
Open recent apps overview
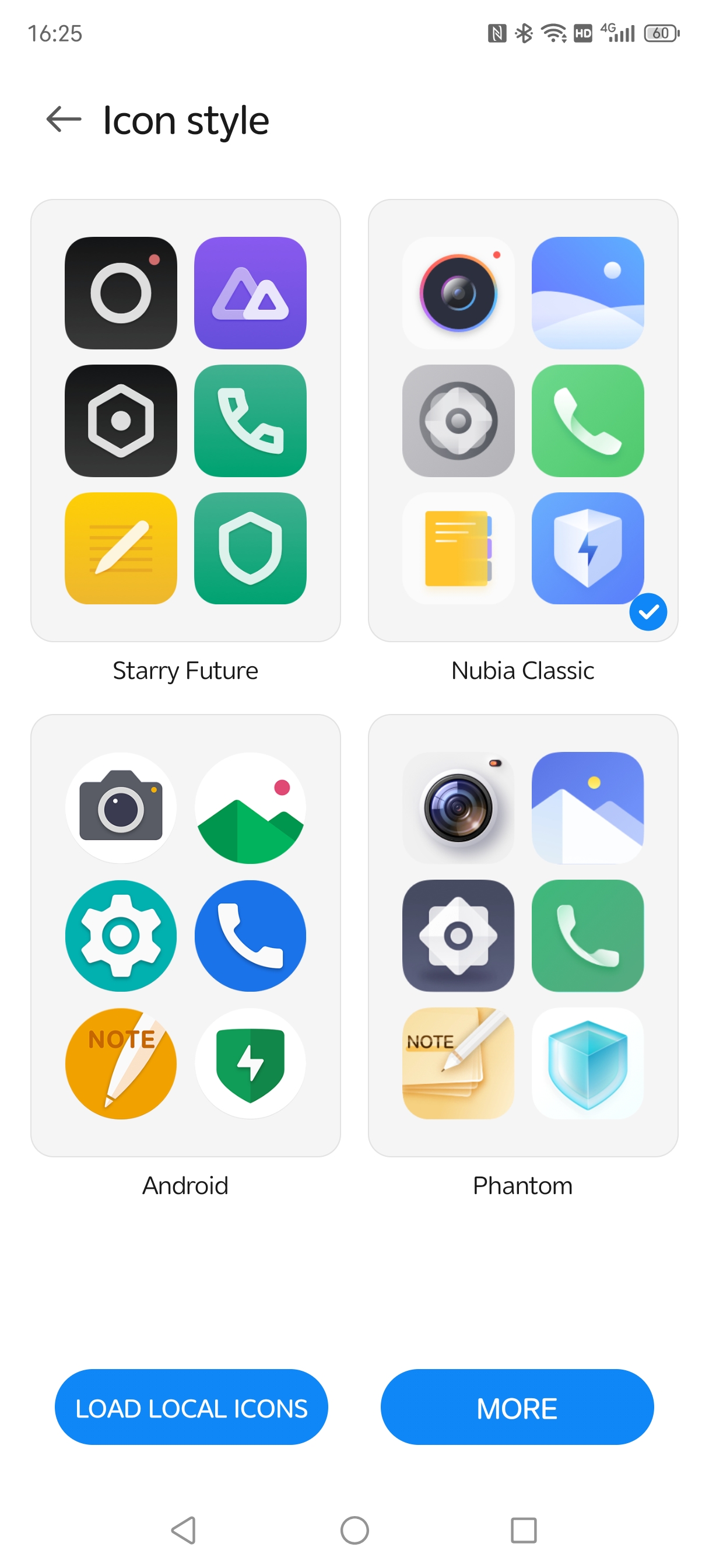524,1529
